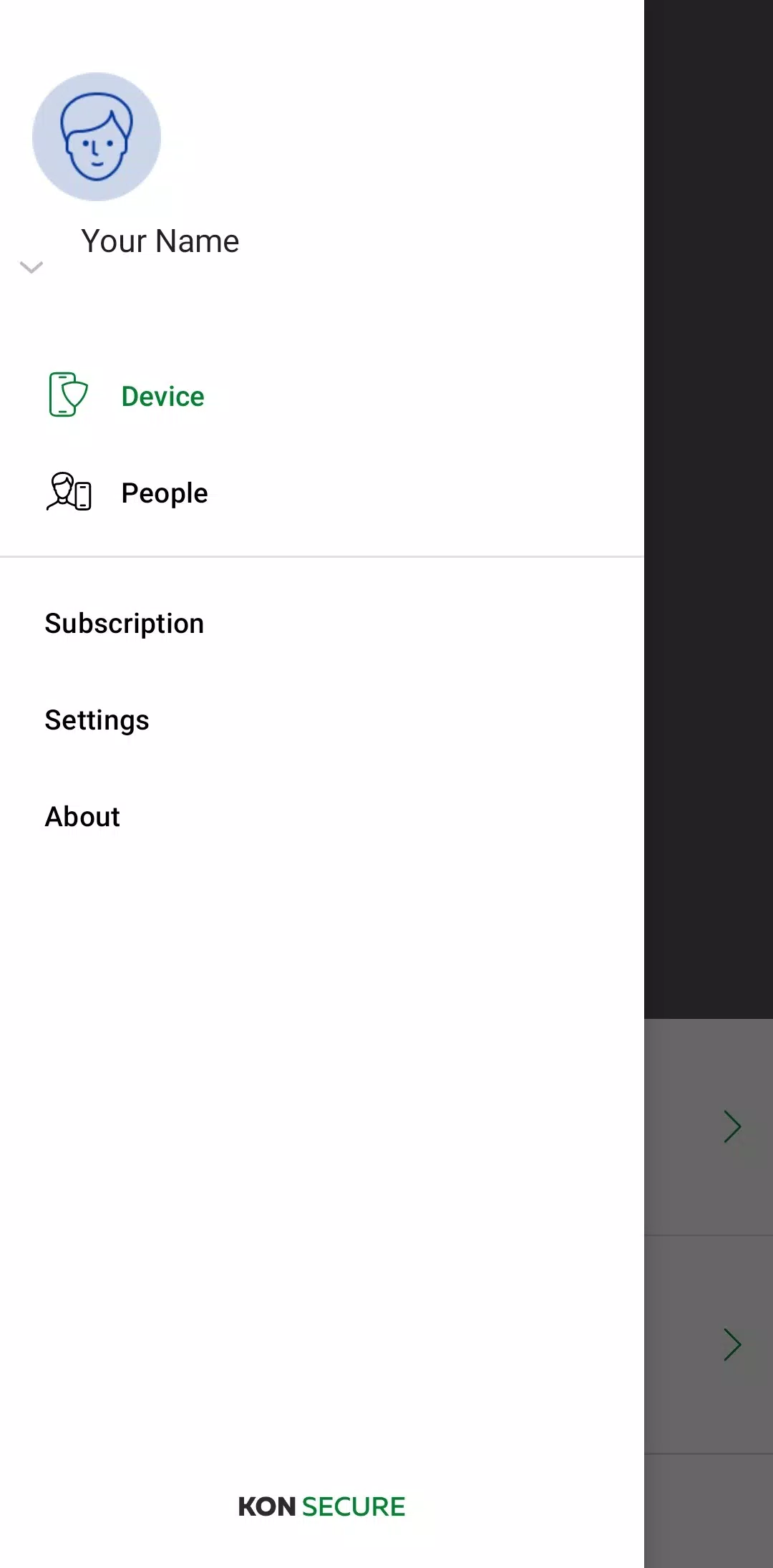Go to the People section
The height and width of the screenshot is (1568, 773).
[x=322, y=493]
